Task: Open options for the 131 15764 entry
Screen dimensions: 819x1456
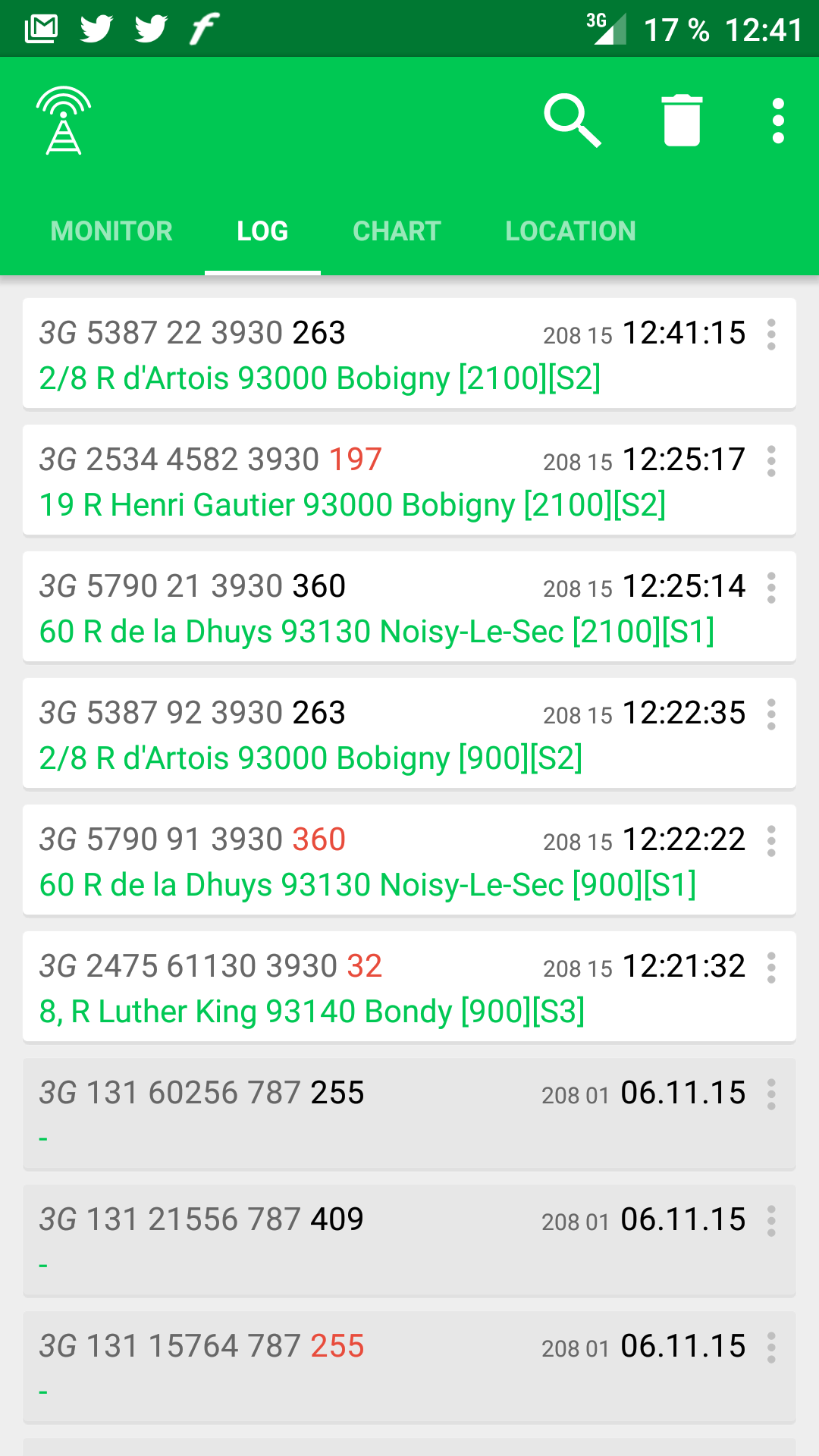Action: [771, 1348]
